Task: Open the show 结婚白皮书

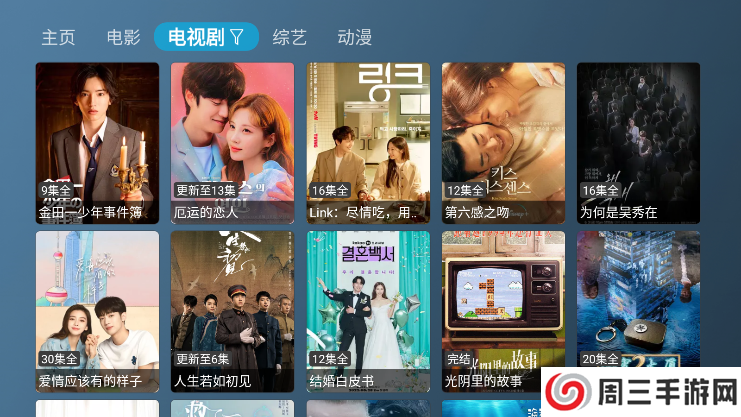Action: click(368, 311)
